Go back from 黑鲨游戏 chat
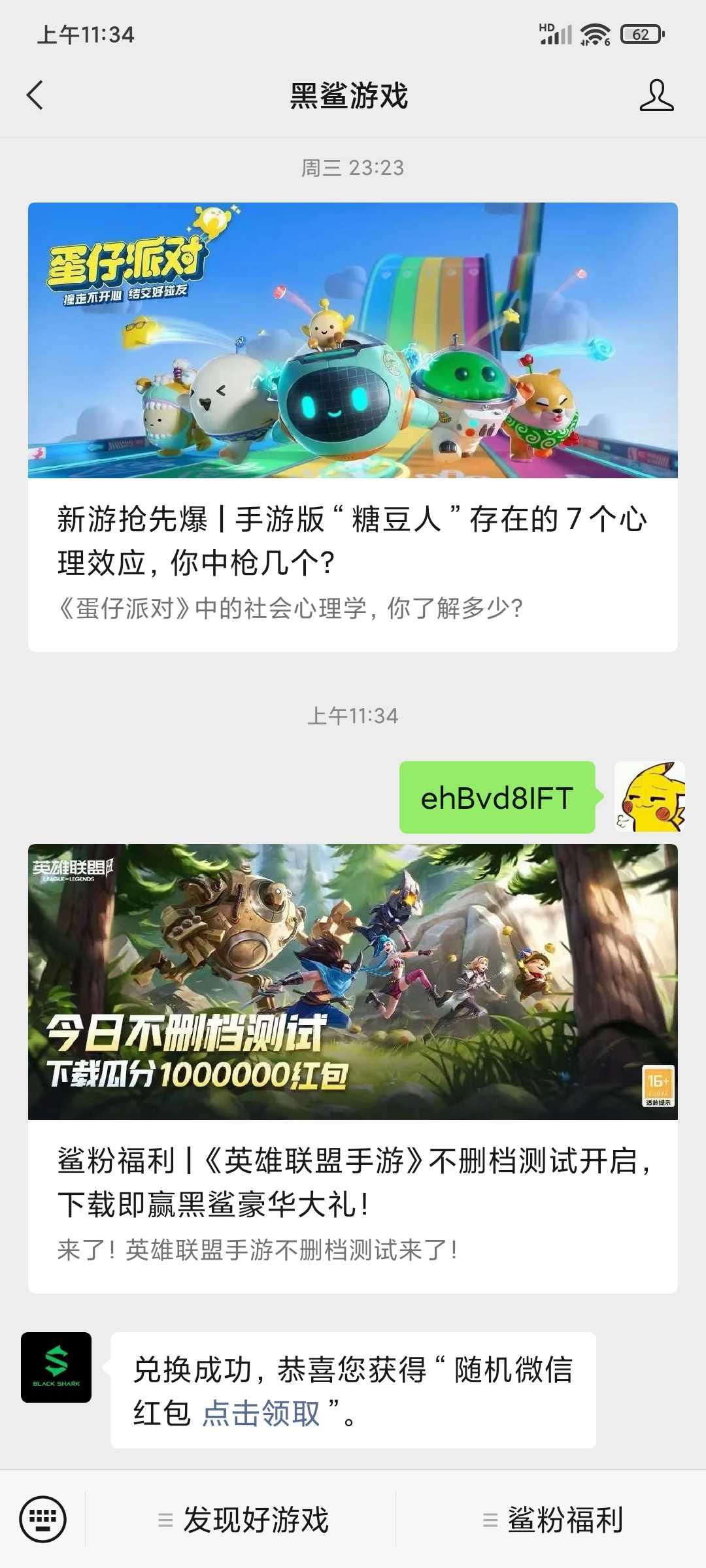706x1568 pixels. [x=35, y=95]
